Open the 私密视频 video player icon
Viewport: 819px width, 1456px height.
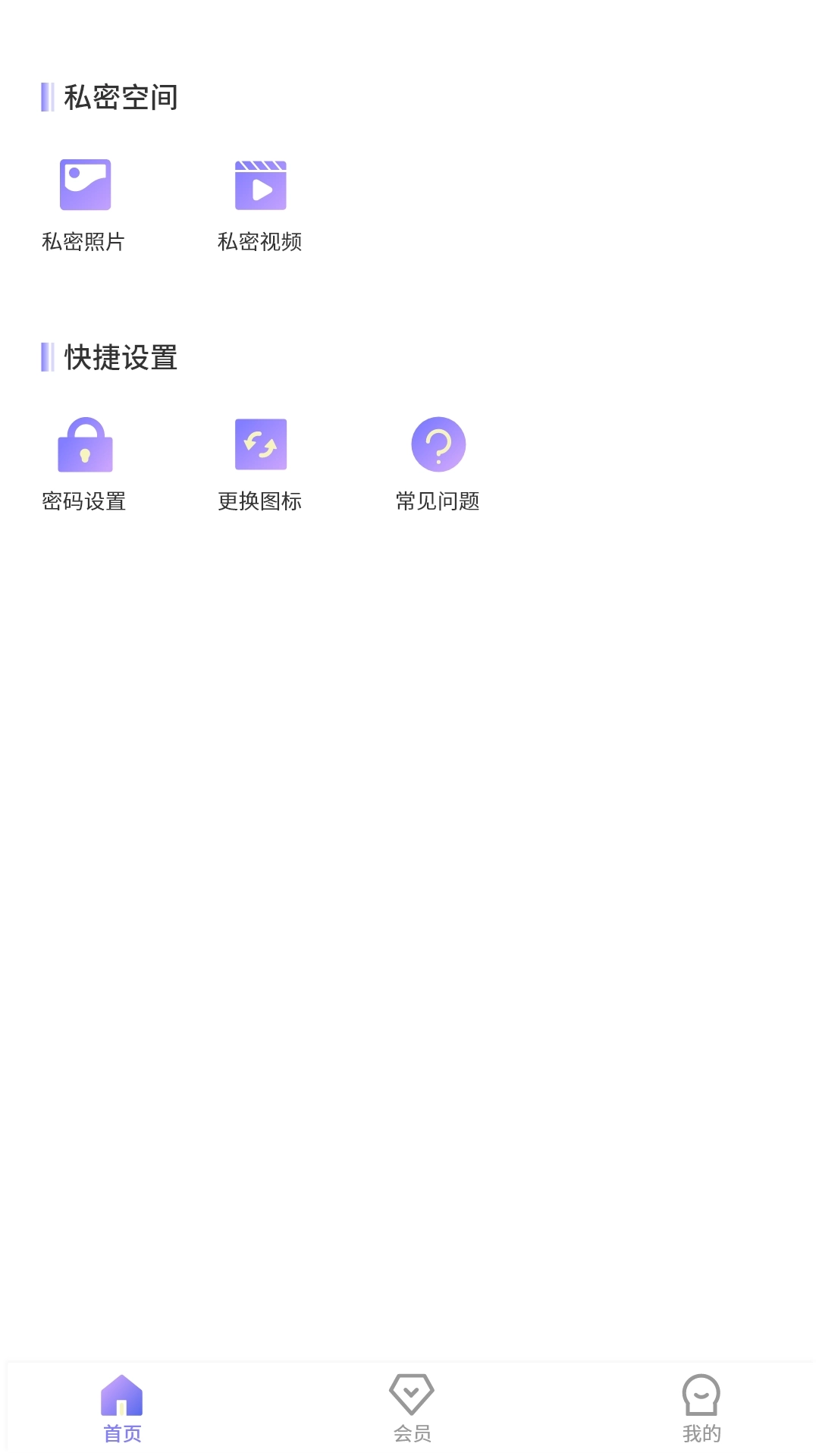pos(261,186)
